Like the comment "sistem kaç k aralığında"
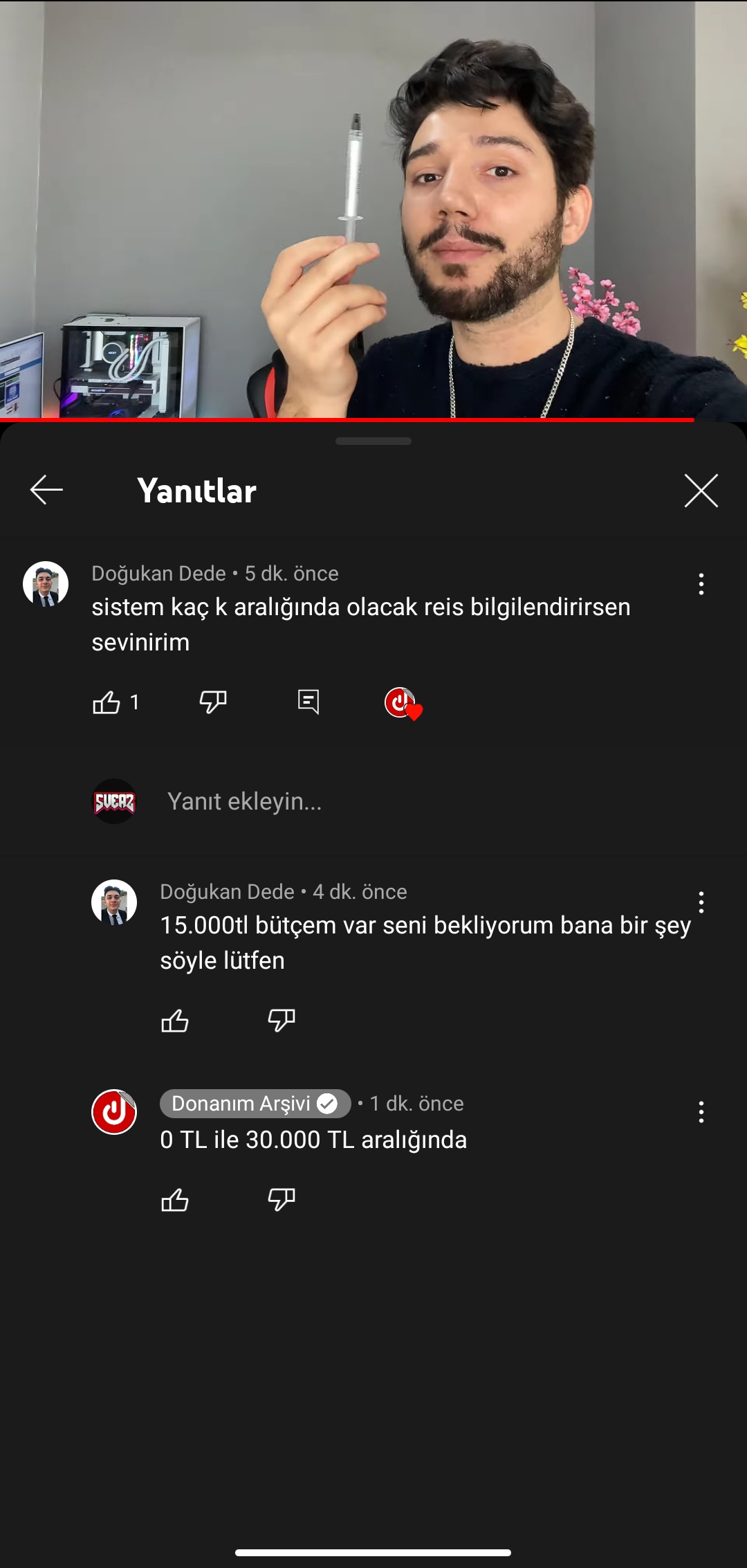This screenshot has width=747, height=1568. [107, 702]
